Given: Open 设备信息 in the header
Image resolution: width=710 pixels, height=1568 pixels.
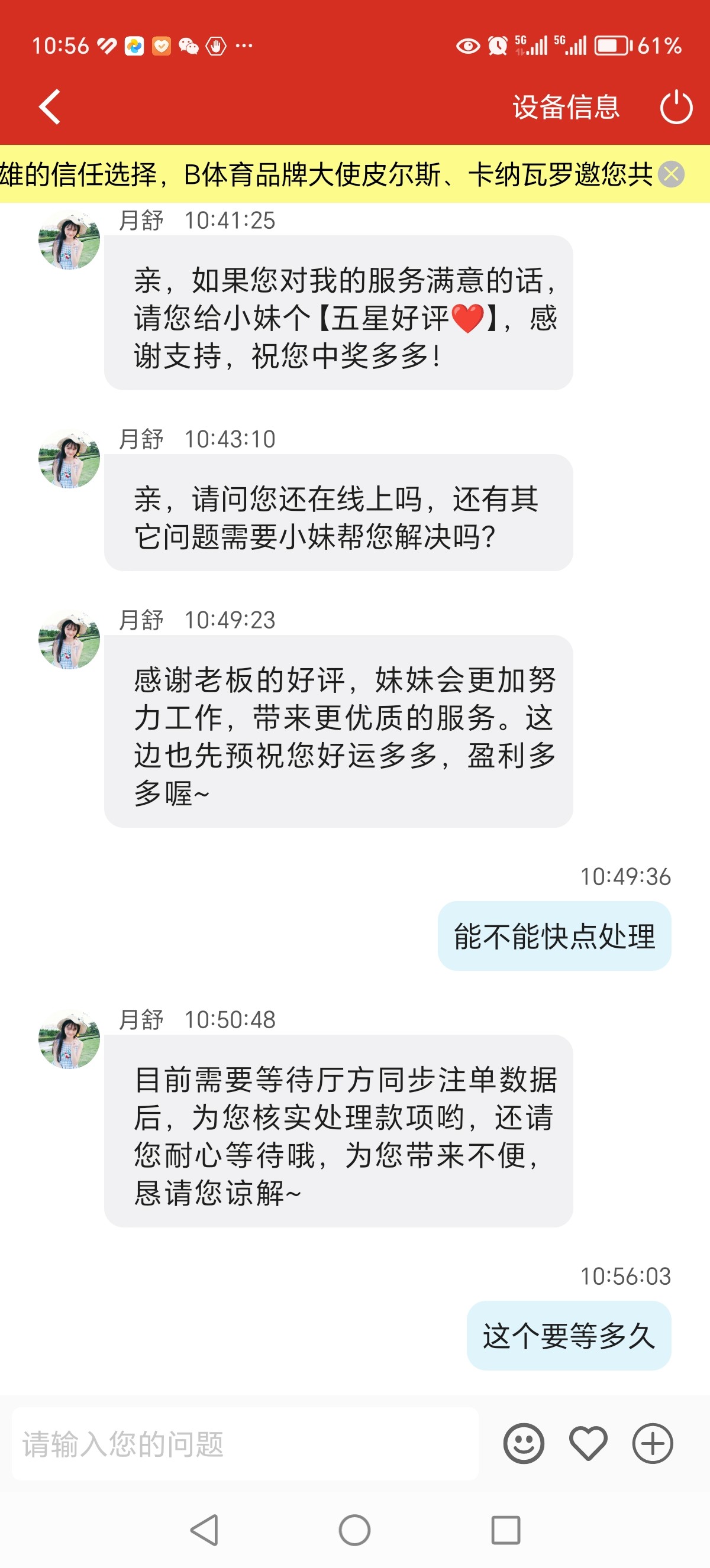Looking at the screenshot, I should tap(566, 107).
